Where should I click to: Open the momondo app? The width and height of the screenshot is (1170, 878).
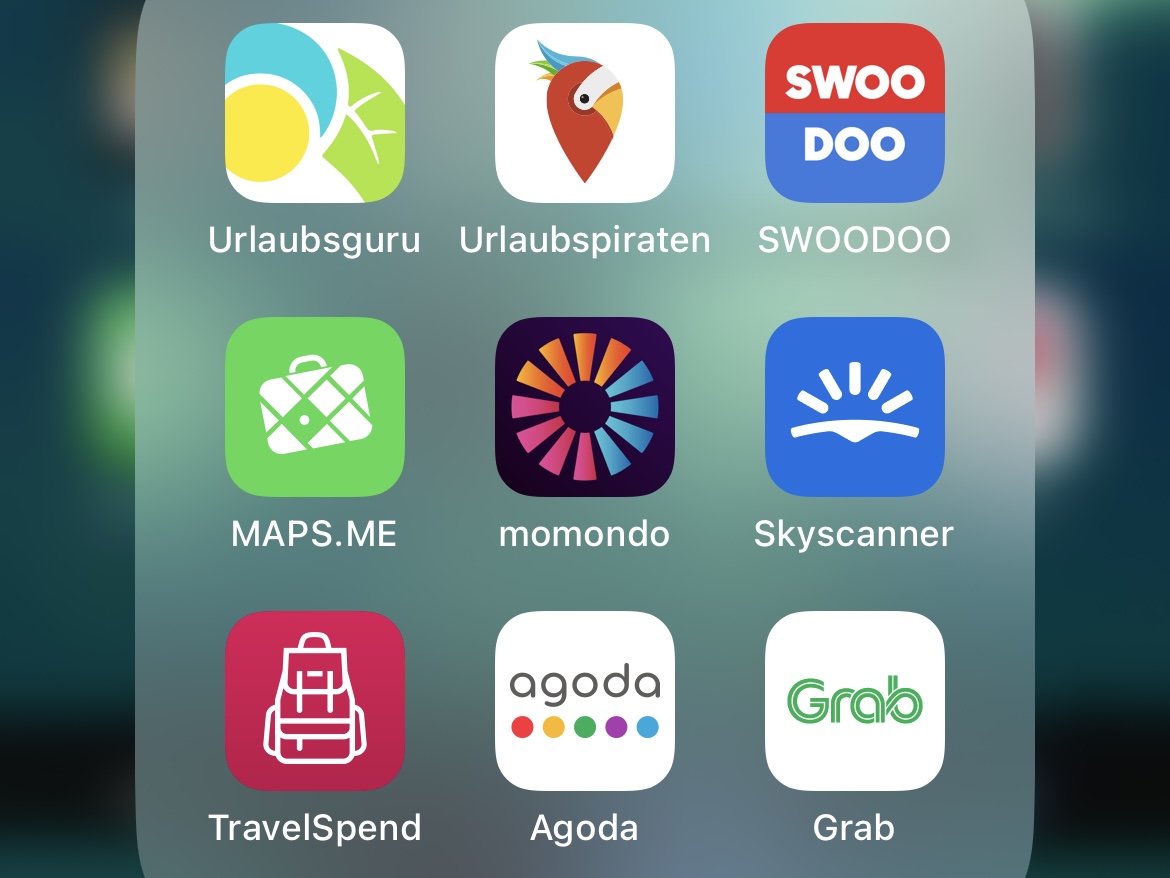pyautogui.click(x=585, y=407)
